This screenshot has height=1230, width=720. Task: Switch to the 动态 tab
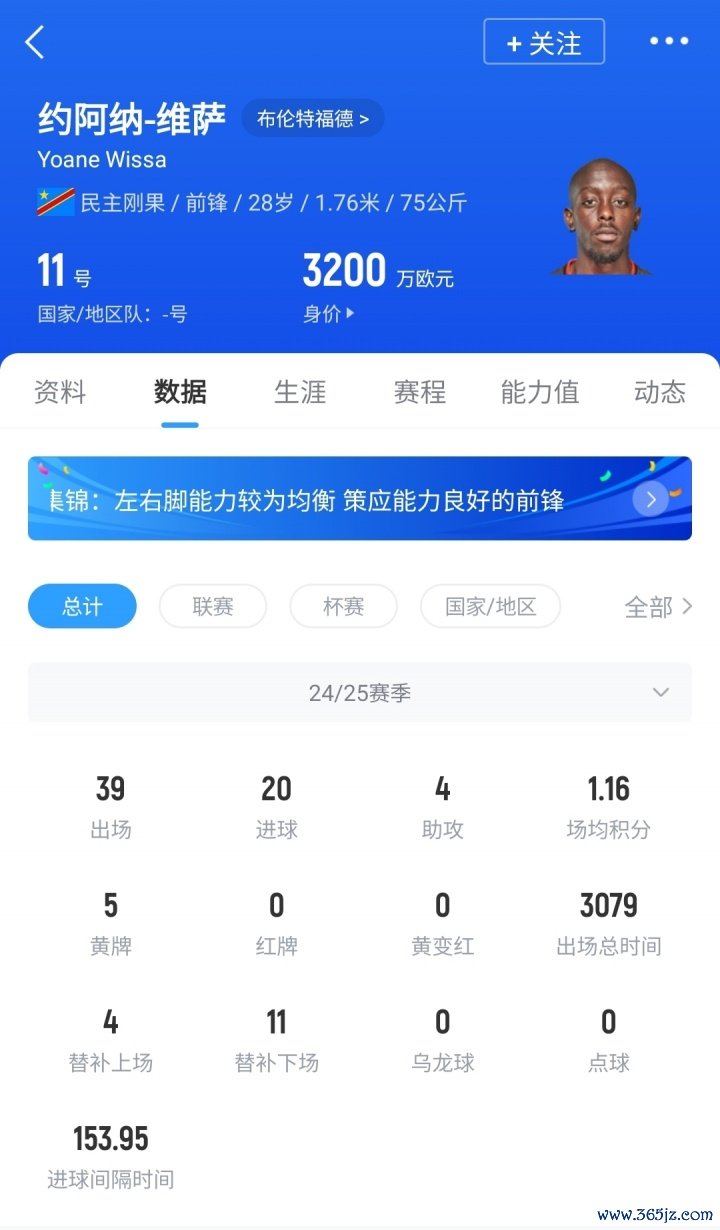pos(659,392)
